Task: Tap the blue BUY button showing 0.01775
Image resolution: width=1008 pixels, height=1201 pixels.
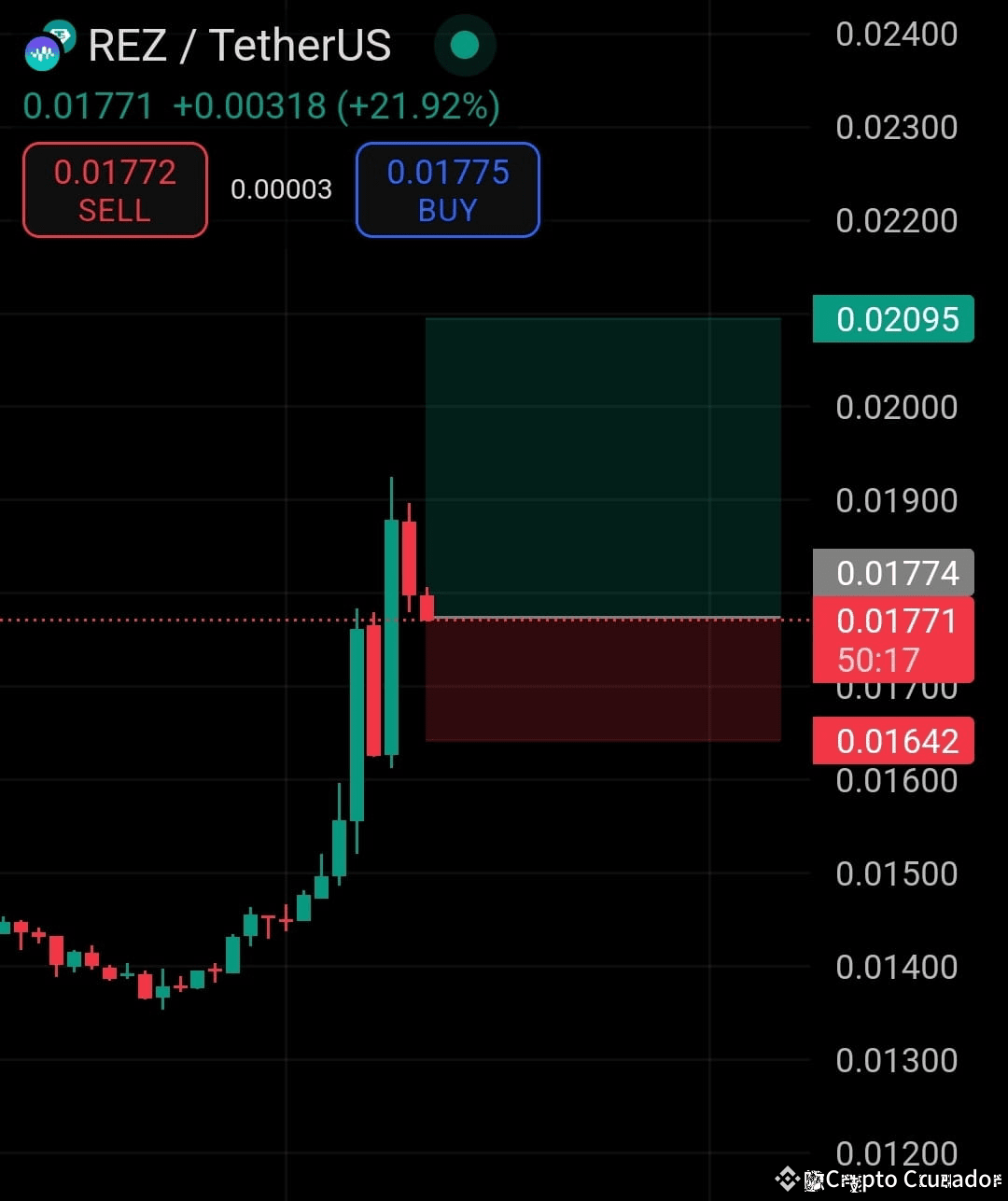Action: (x=446, y=189)
